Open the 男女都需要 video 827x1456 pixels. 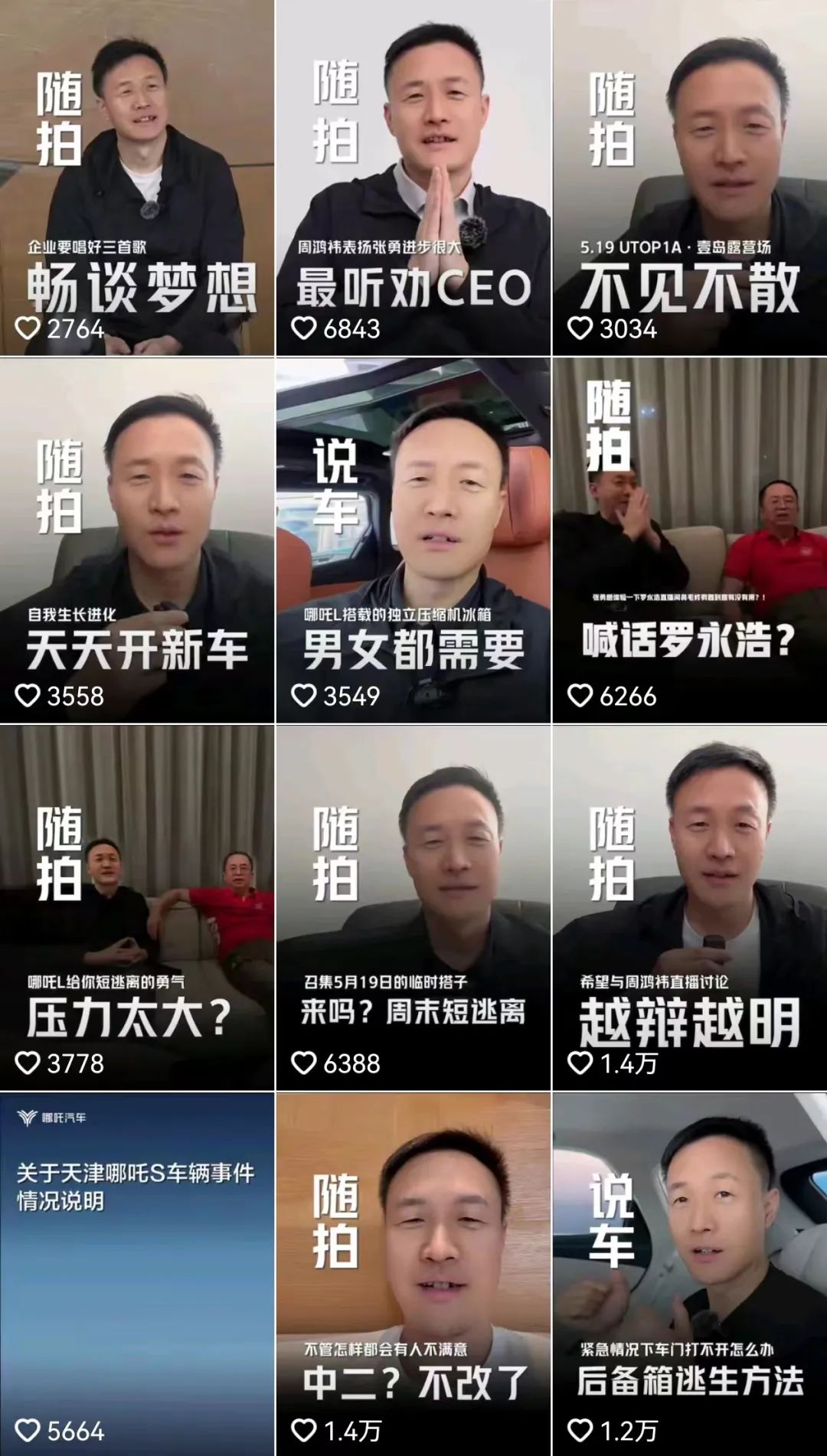pyautogui.click(x=413, y=540)
